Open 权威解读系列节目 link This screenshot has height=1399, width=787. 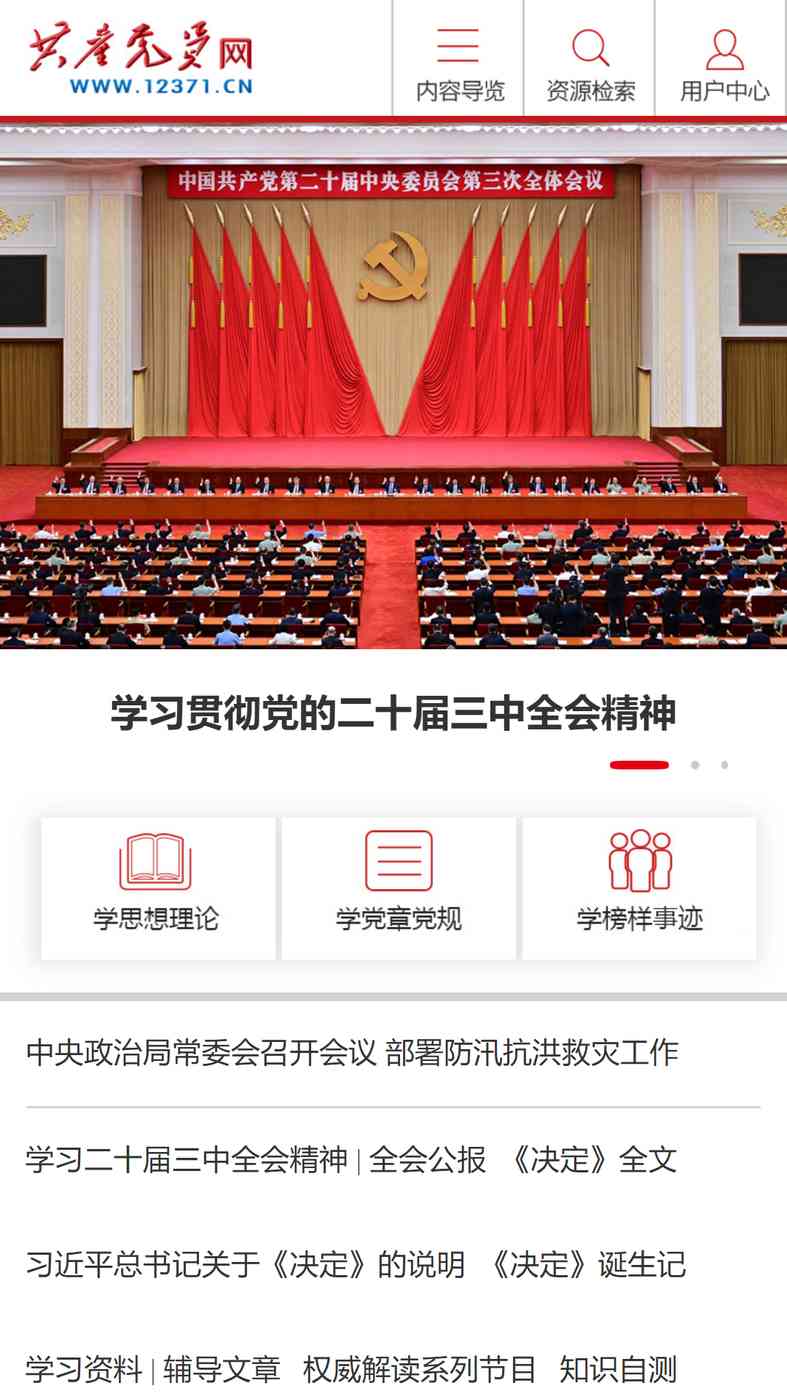(x=420, y=1370)
